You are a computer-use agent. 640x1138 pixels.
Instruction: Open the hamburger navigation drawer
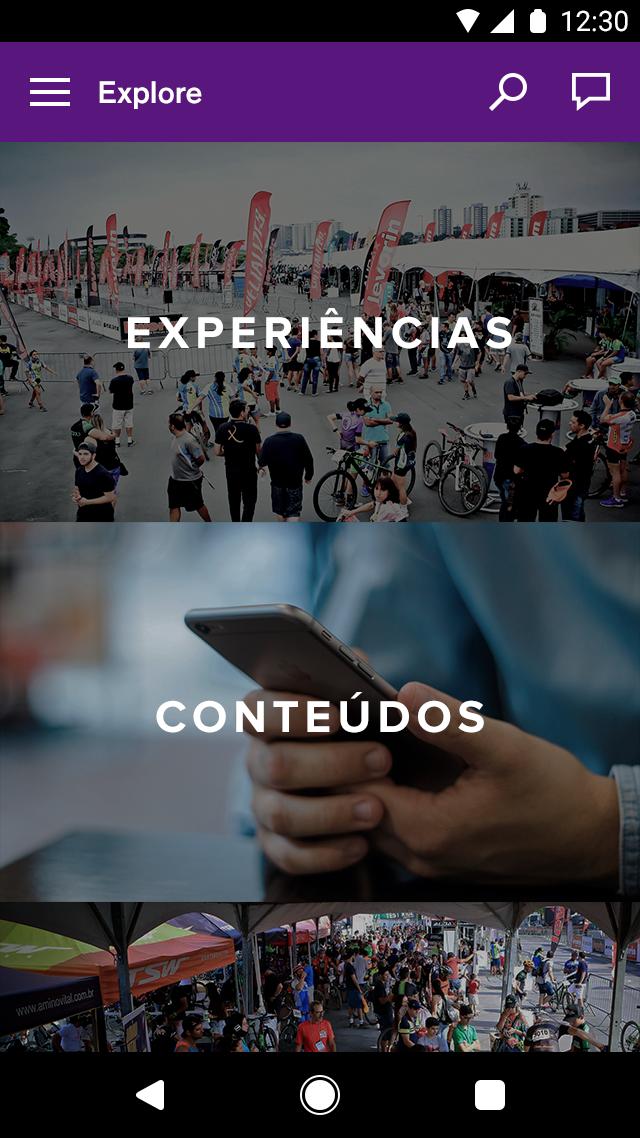point(50,93)
